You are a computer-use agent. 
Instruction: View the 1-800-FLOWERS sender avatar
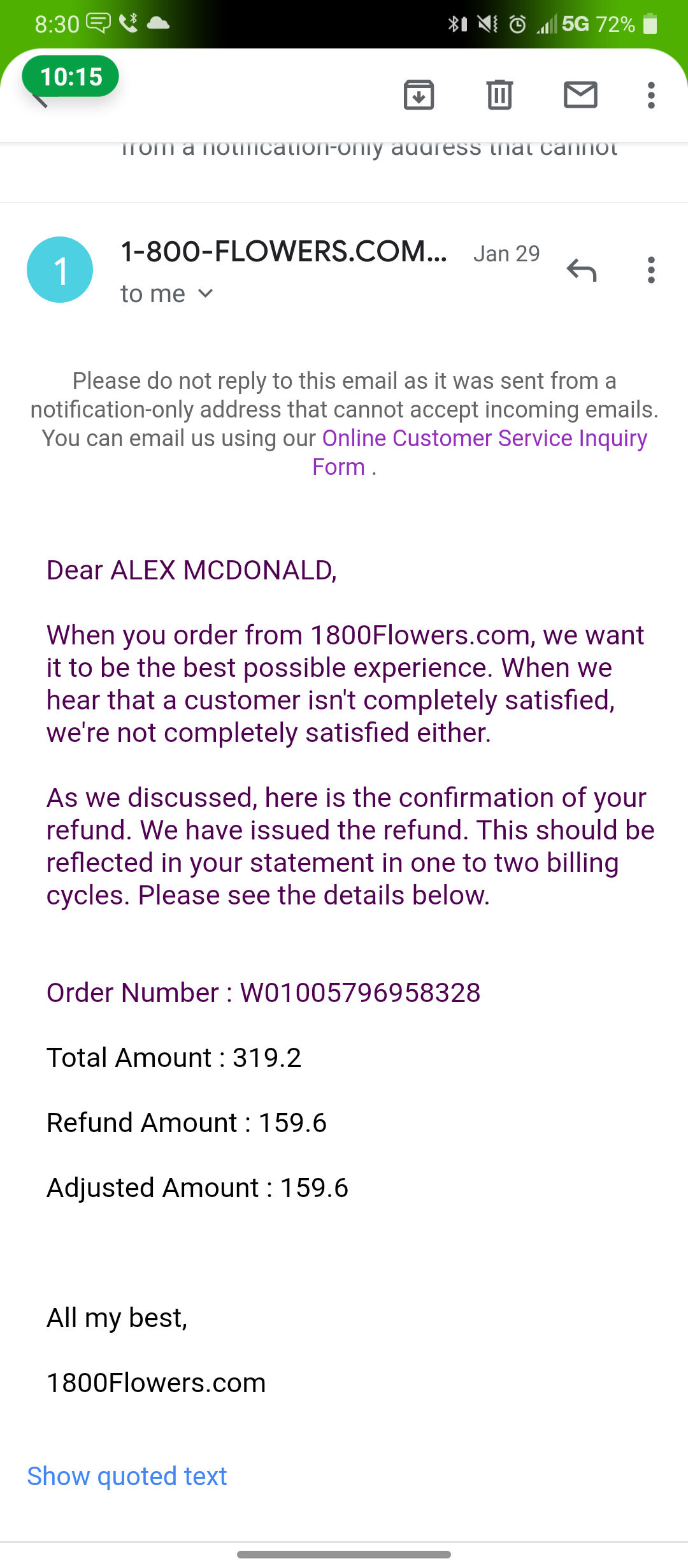(x=60, y=270)
